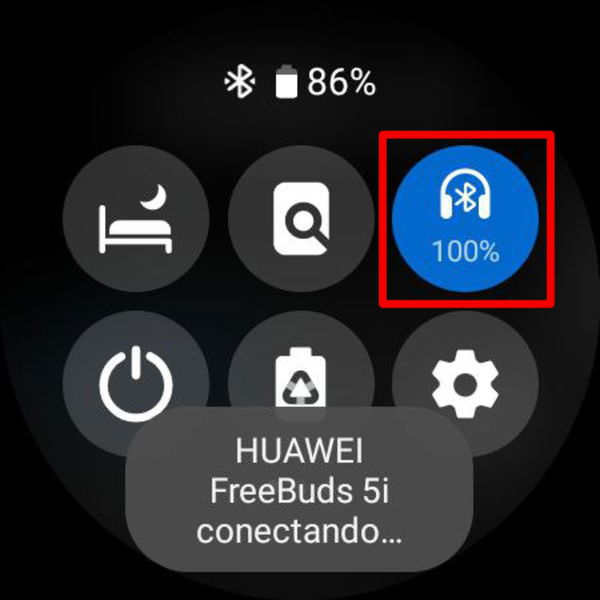Enable battery saver mode
Screen dimensions: 600x600
(301, 372)
